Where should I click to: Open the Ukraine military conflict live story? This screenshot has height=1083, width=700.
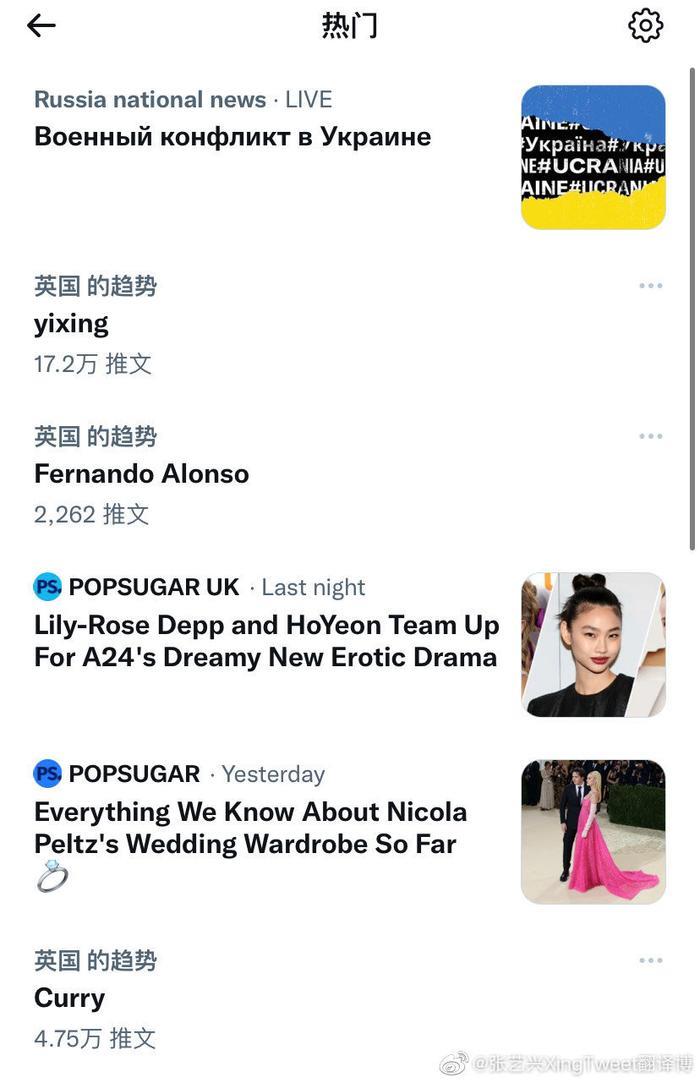pyautogui.click(x=233, y=137)
